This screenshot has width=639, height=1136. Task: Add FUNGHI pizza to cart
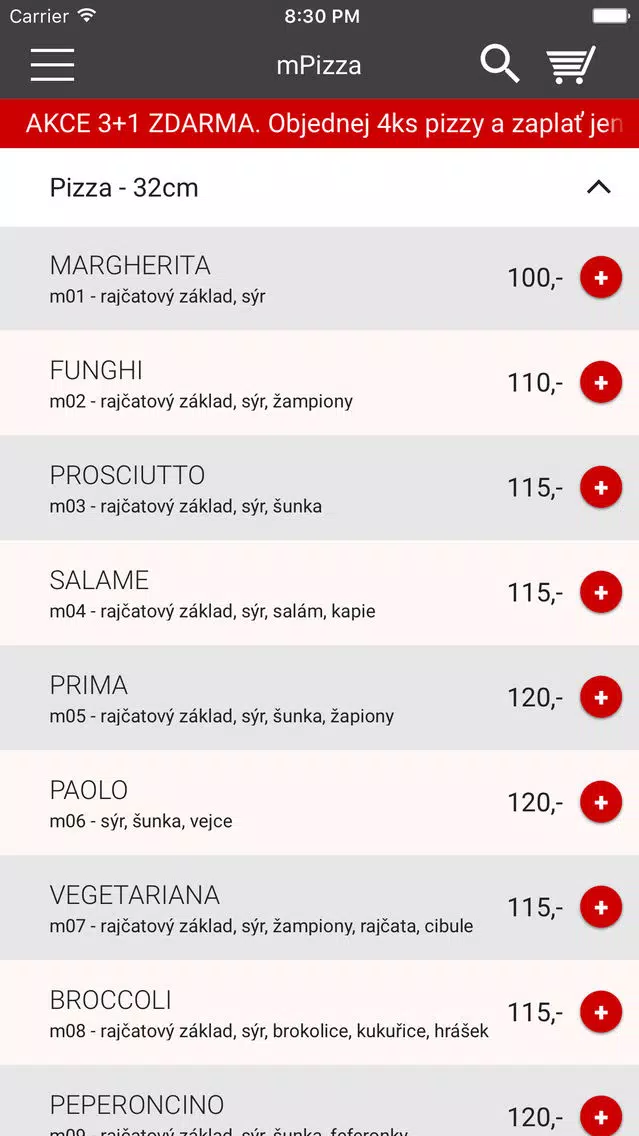coord(601,383)
